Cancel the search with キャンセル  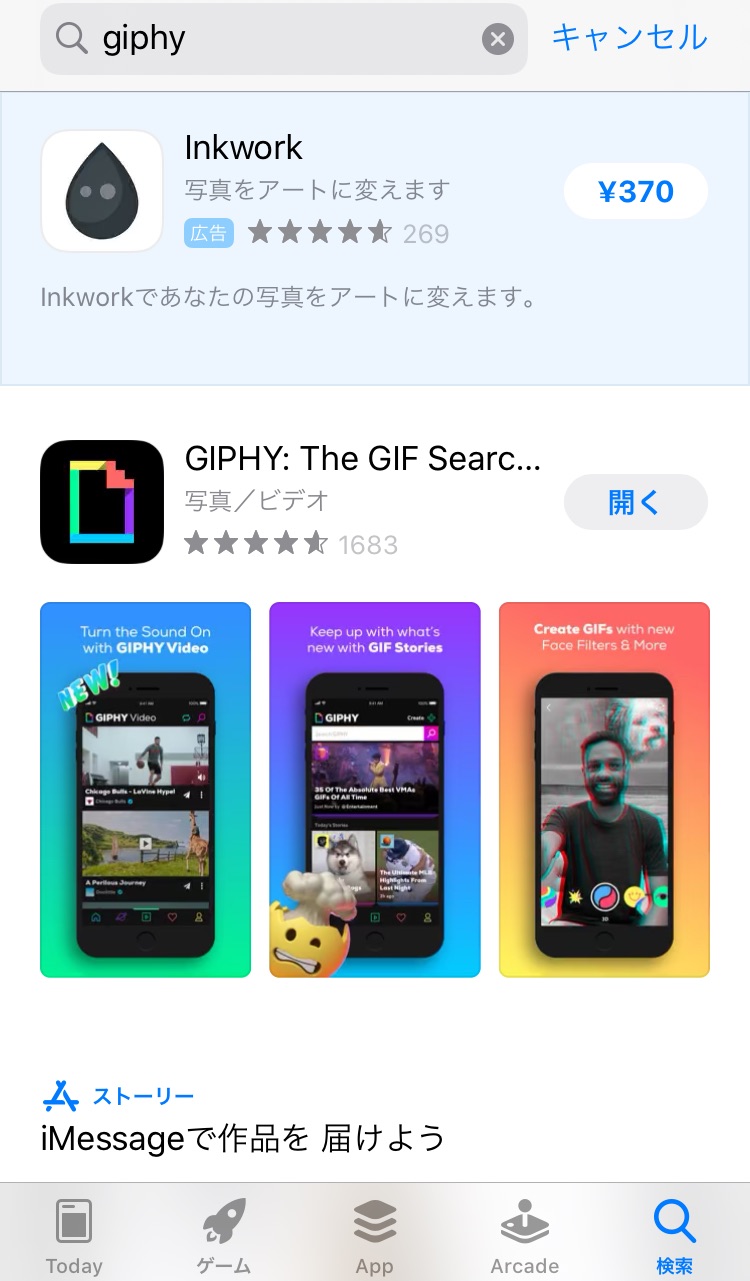click(x=629, y=38)
